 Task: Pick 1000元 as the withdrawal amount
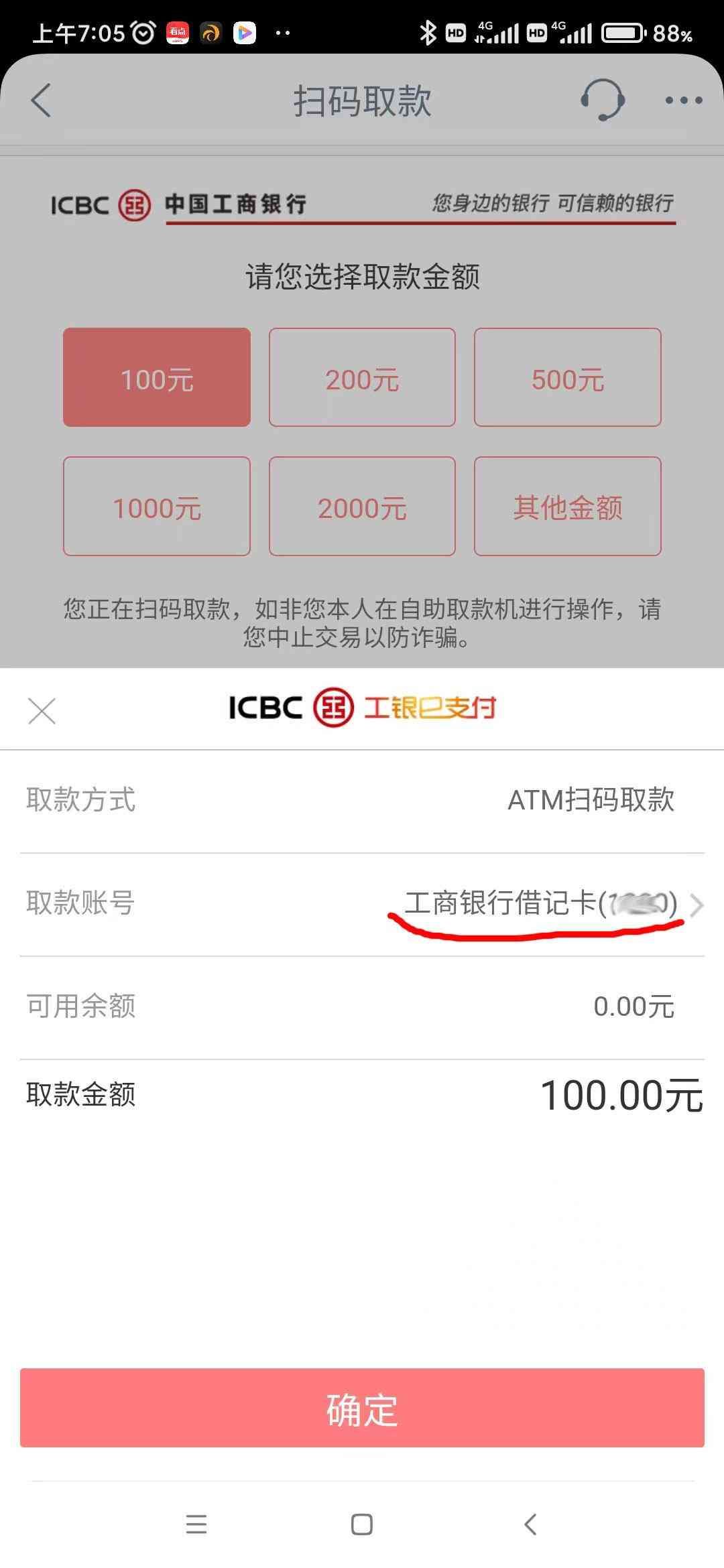157,507
